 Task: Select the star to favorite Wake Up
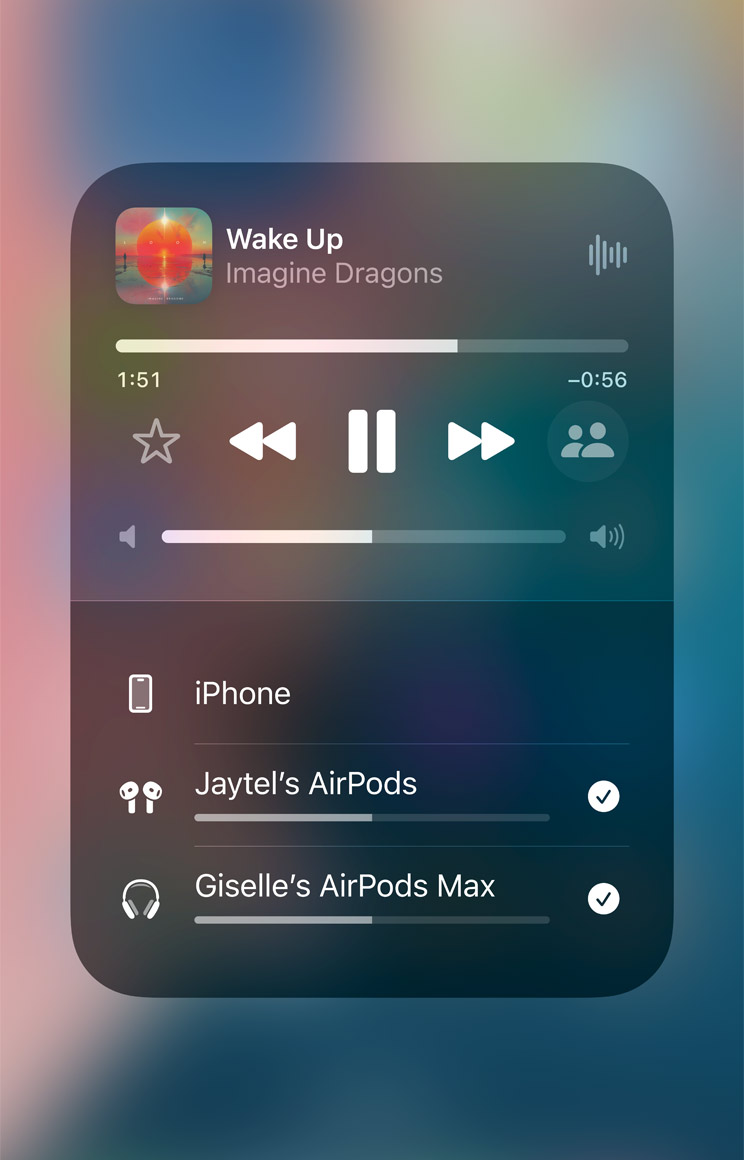157,440
